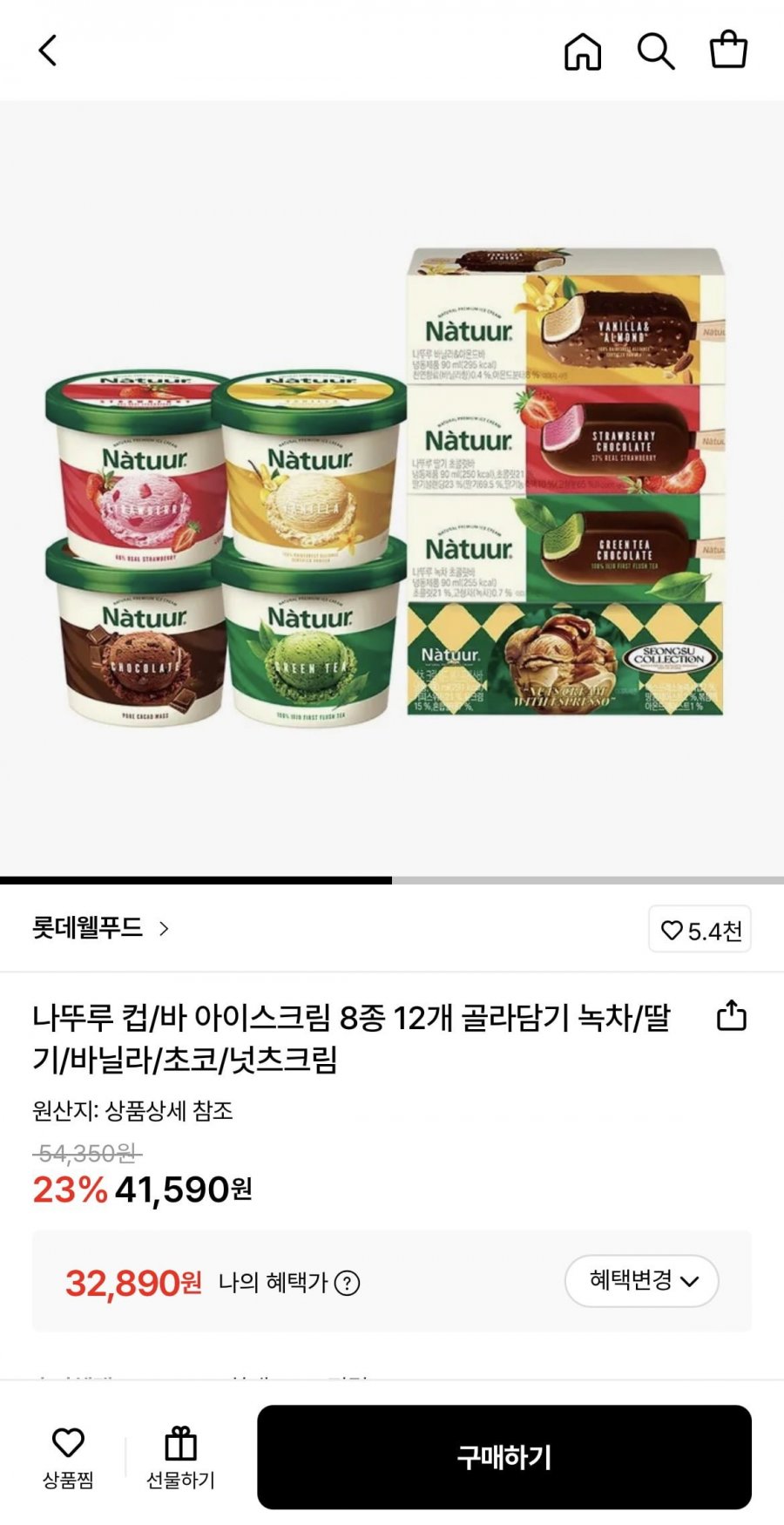Expand the 혜택변경 dropdown
Viewport: 784px width, 1525px height.
tap(642, 1281)
